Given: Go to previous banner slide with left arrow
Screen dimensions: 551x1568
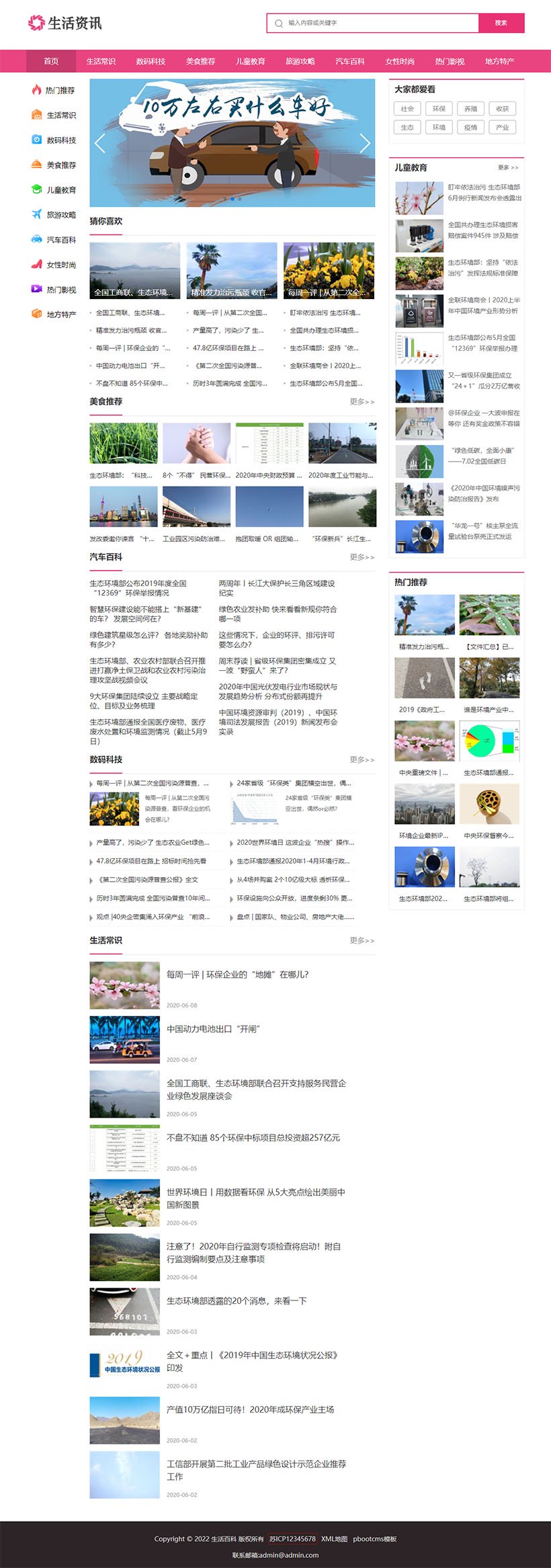Looking at the screenshot, I should click(x=100, y=142).
